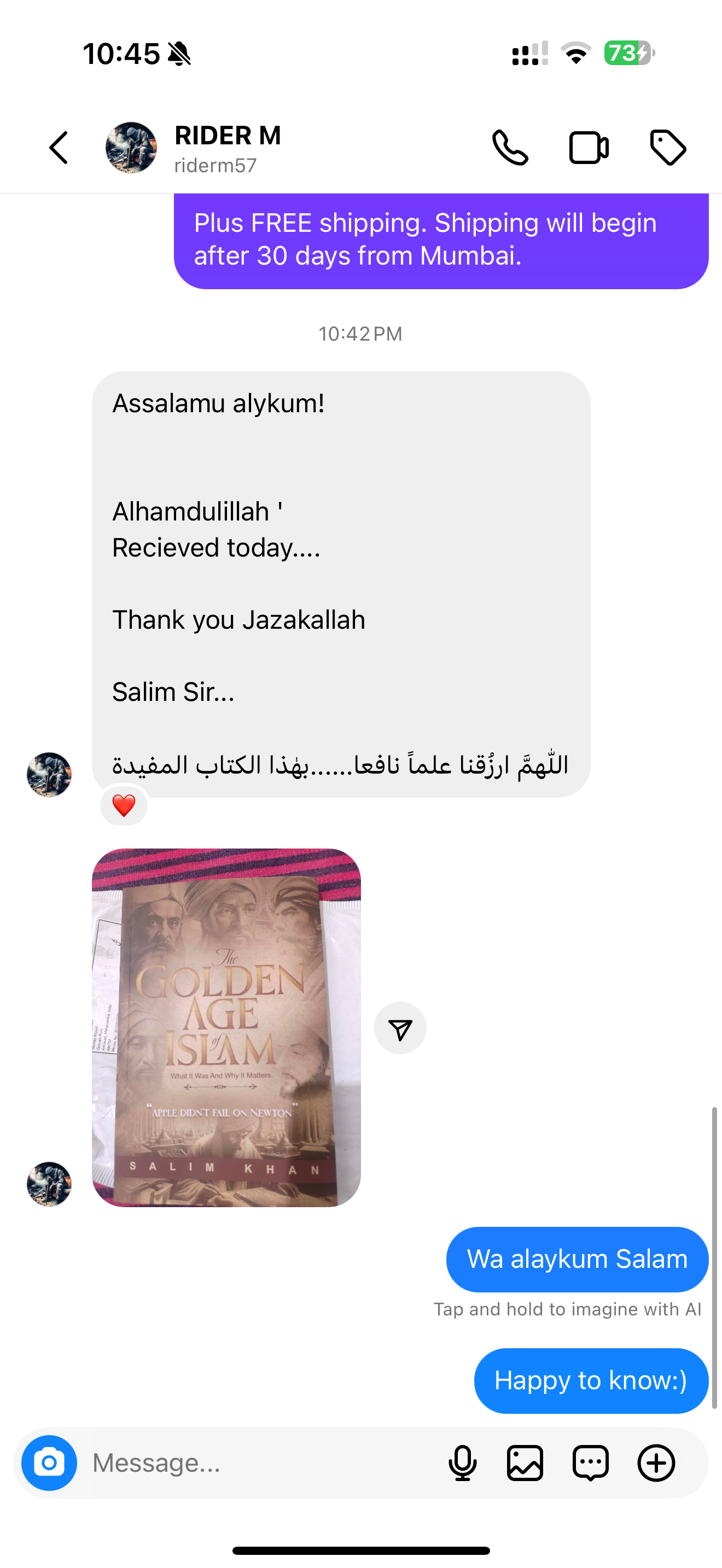Open saved replies bubble icon
This screenshot has height=1568, width=722.
pyautogui.click(x=591, y=1462)
